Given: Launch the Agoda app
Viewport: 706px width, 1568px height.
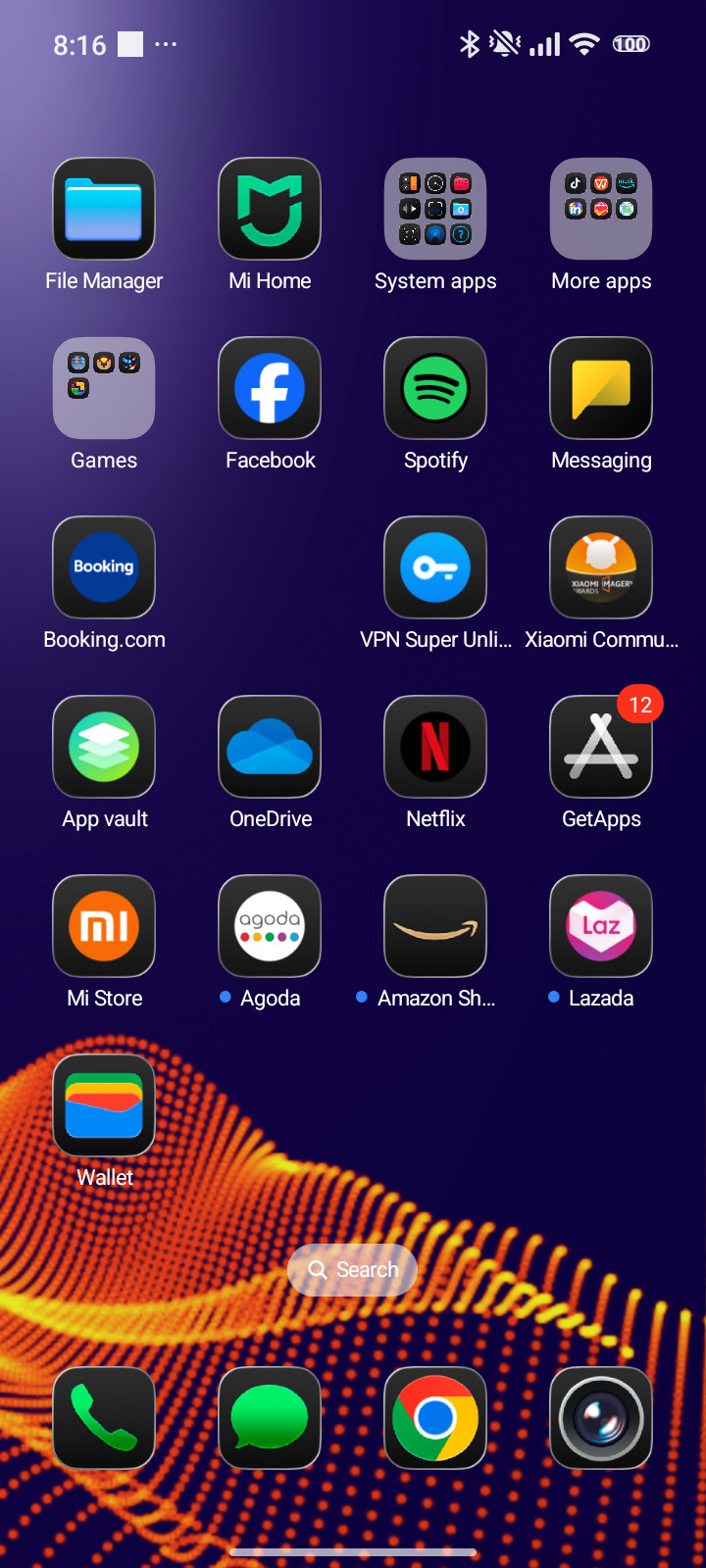Looking at the screenshot, I should click(270, 926).
